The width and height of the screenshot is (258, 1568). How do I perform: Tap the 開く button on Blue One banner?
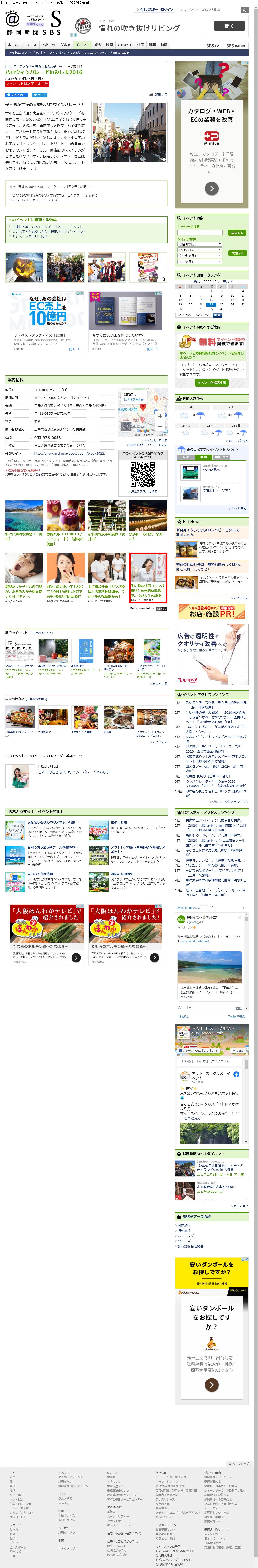coord(229,26)
